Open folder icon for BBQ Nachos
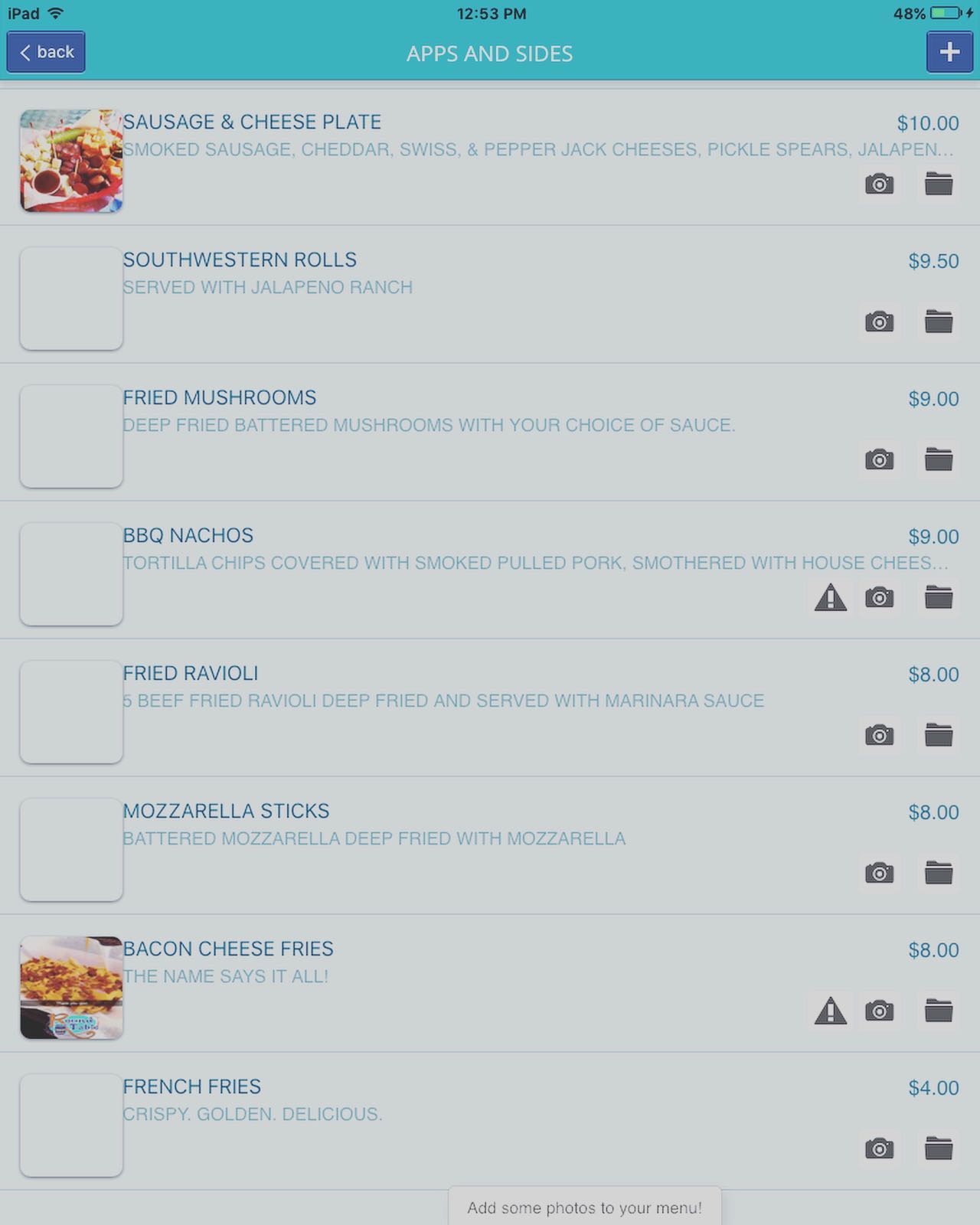980x1225 pixels. point(938,597)
